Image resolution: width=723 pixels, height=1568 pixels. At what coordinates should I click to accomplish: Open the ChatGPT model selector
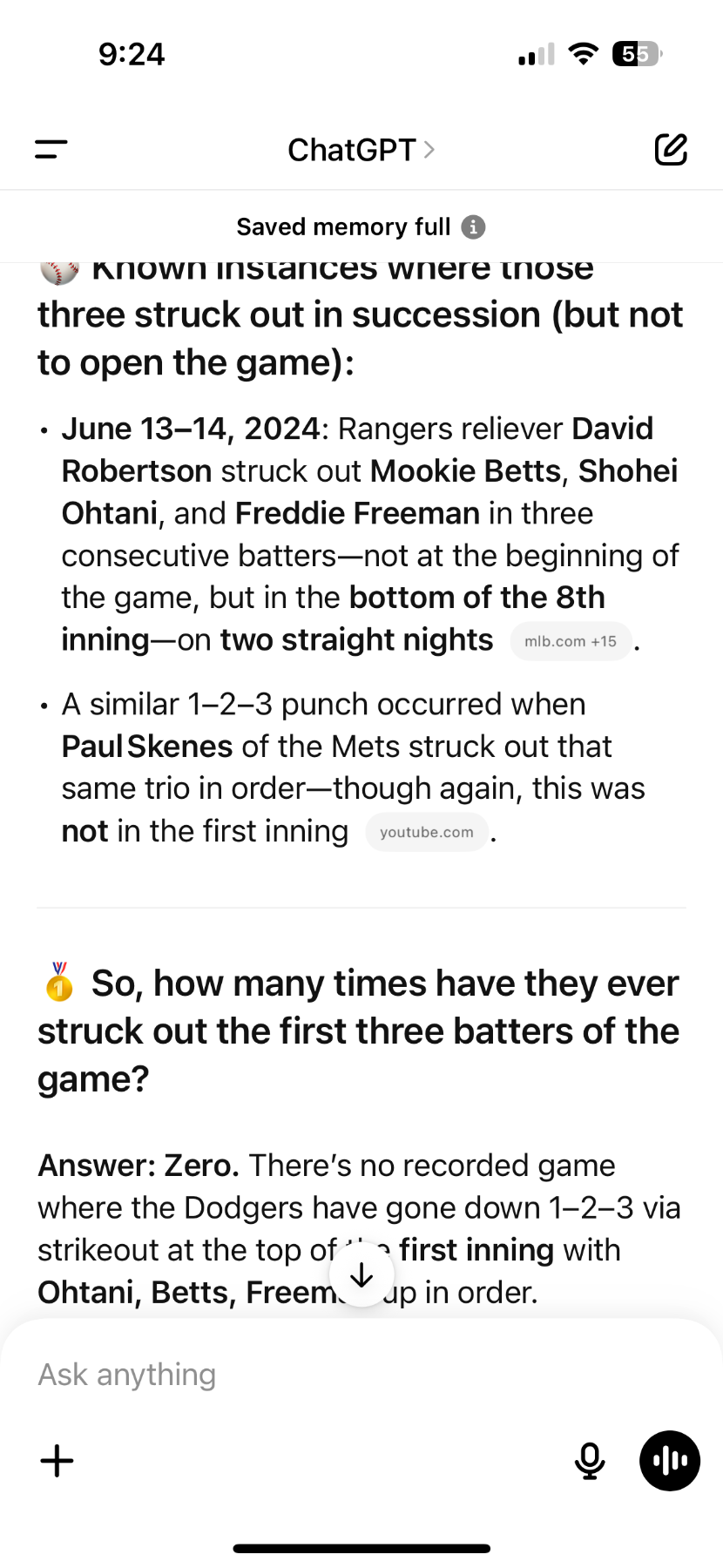point(361,150)
